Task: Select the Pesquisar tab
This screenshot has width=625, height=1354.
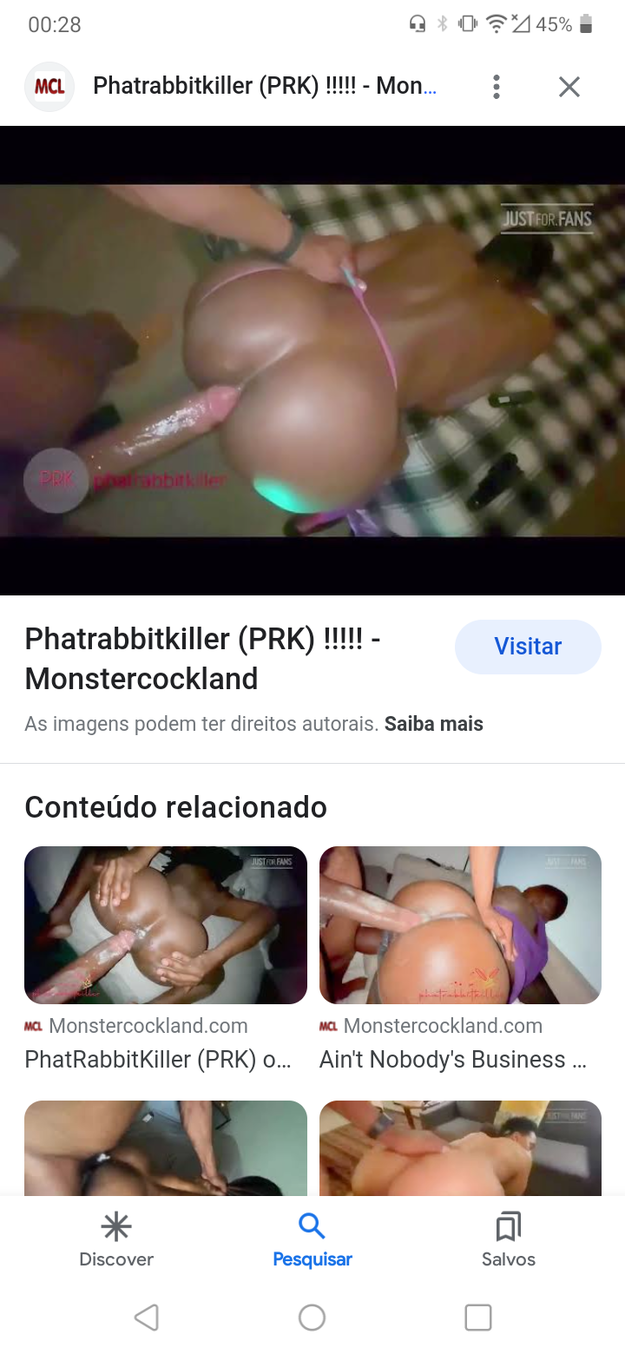Action: click(x=312, y=1240)
